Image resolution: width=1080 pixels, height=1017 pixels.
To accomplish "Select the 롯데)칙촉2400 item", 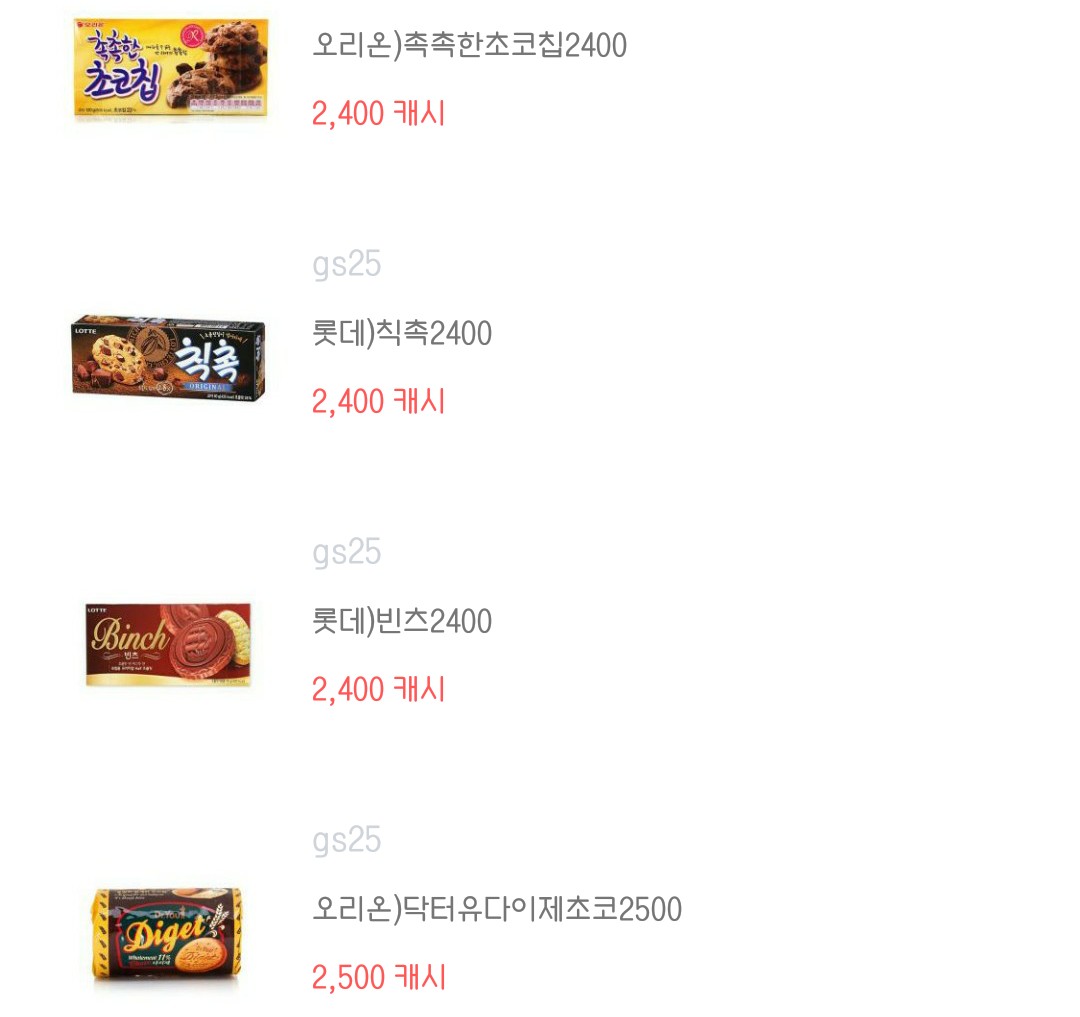I will pos(402,334).
